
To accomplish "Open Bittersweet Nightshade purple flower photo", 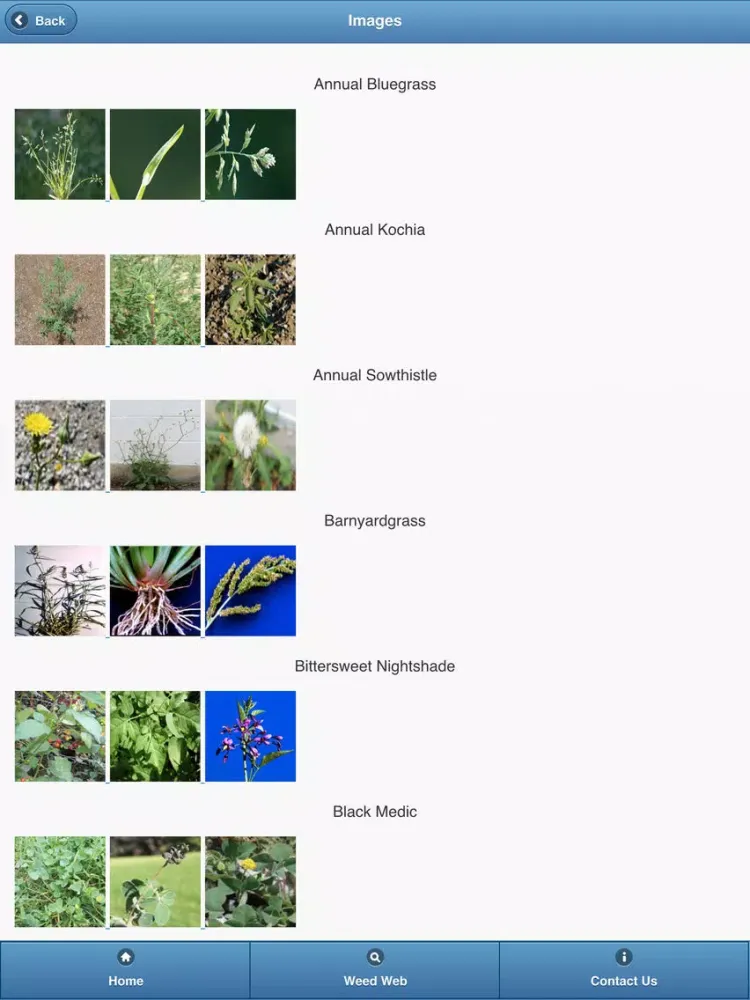I will click(250, 736).
